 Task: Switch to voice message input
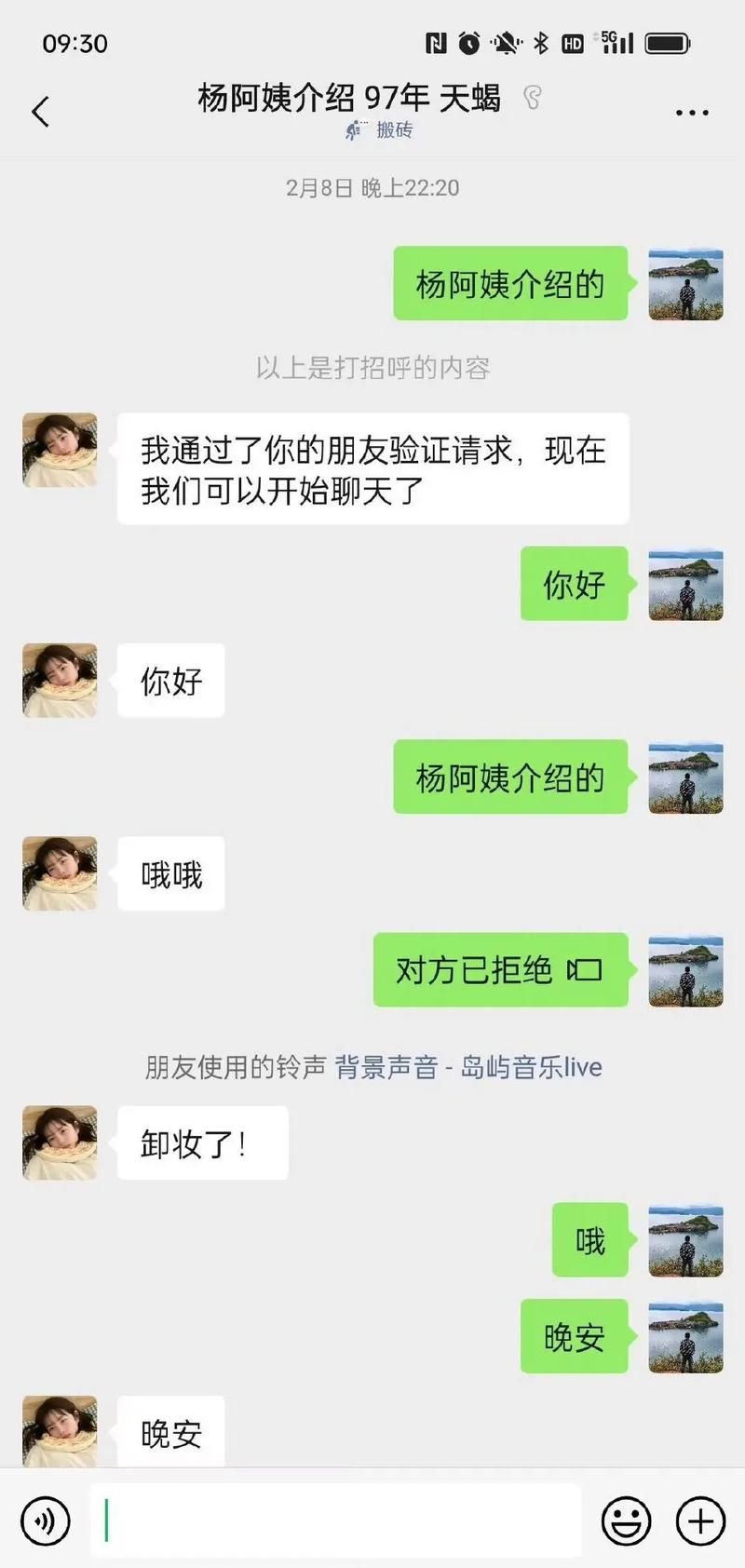(x=45, y=1521)
